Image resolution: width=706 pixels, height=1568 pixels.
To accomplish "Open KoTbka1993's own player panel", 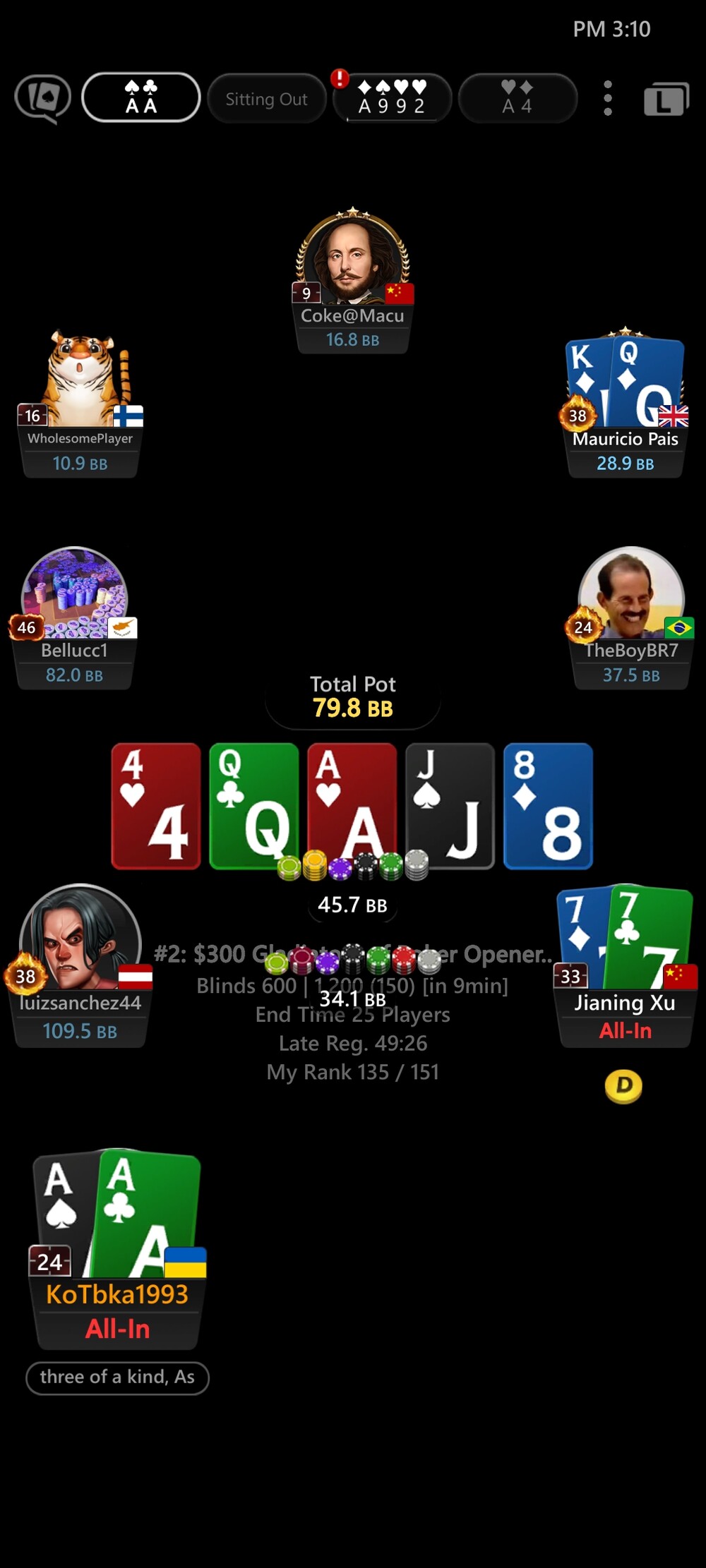I will pos(118,1249).
